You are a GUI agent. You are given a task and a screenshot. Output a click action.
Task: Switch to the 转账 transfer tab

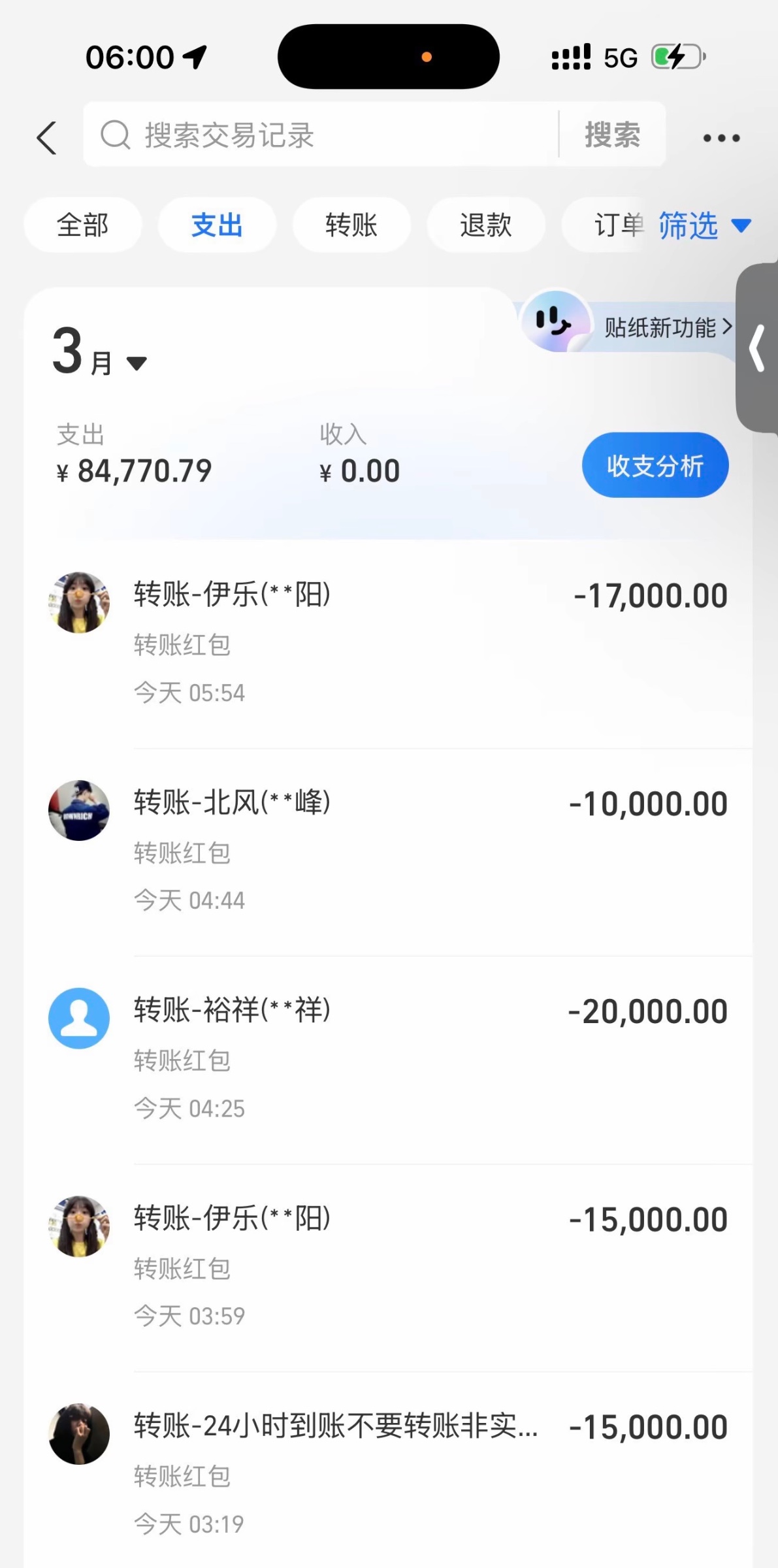click(x=351, y=225)
